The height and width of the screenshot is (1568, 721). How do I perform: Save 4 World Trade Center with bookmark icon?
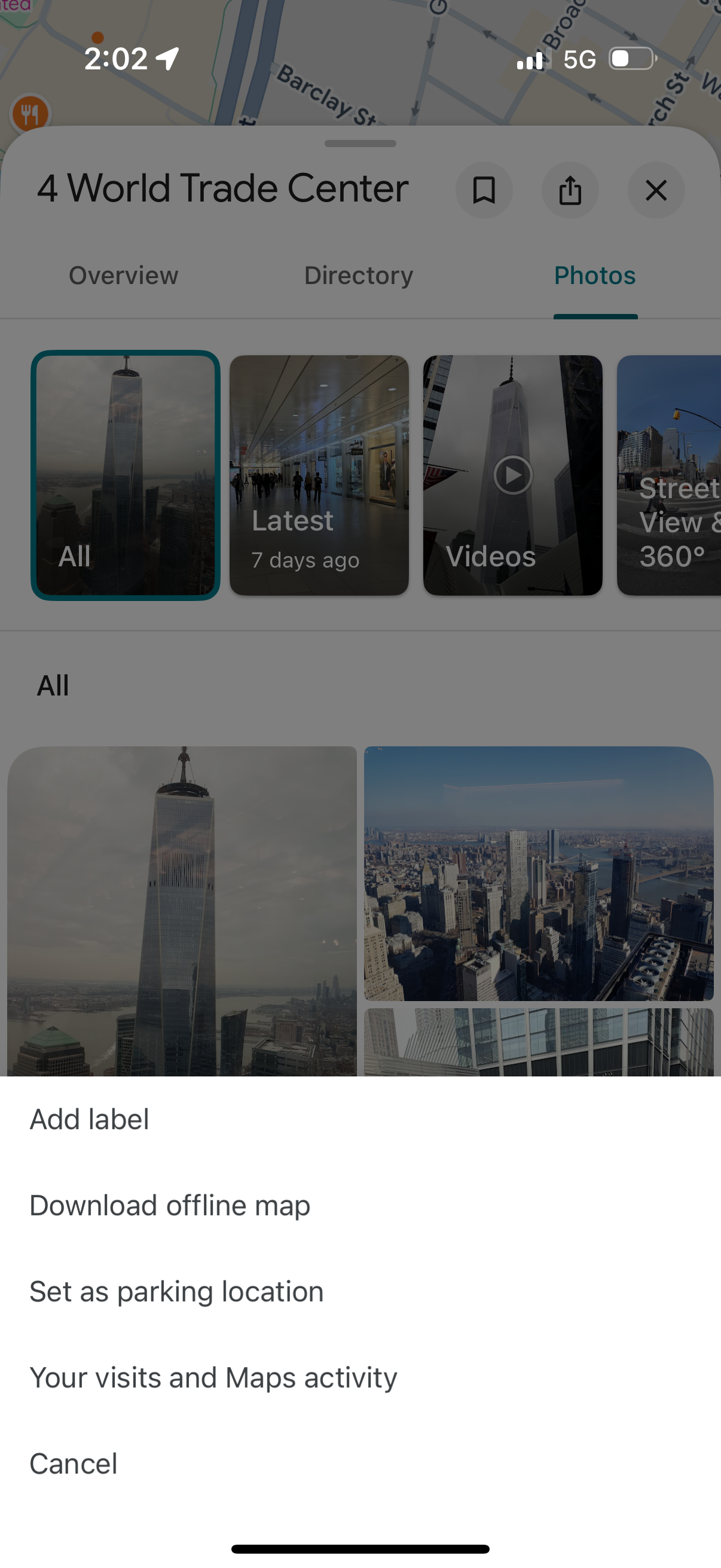tap(485, 191)
